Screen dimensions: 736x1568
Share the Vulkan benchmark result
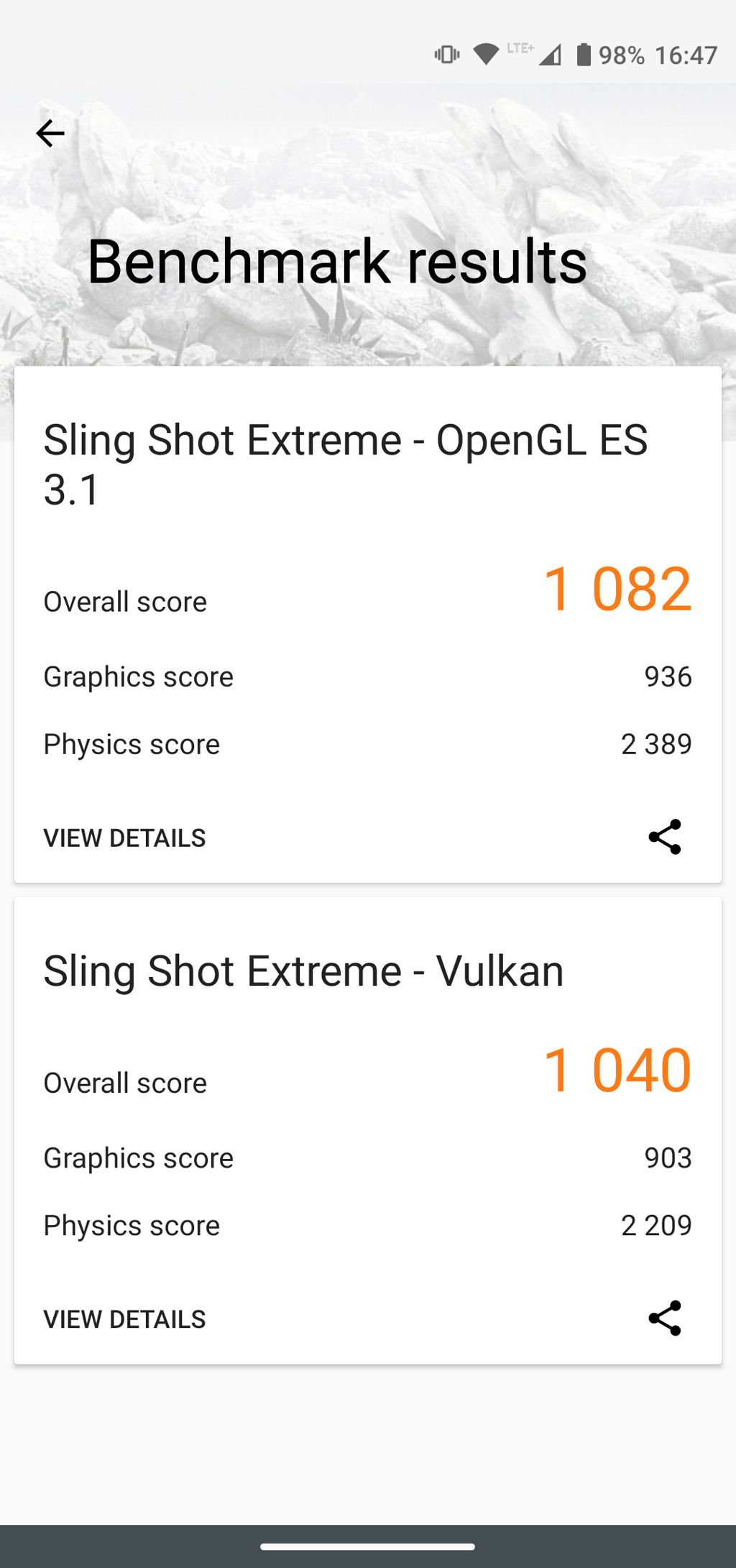coord(664,1318)
